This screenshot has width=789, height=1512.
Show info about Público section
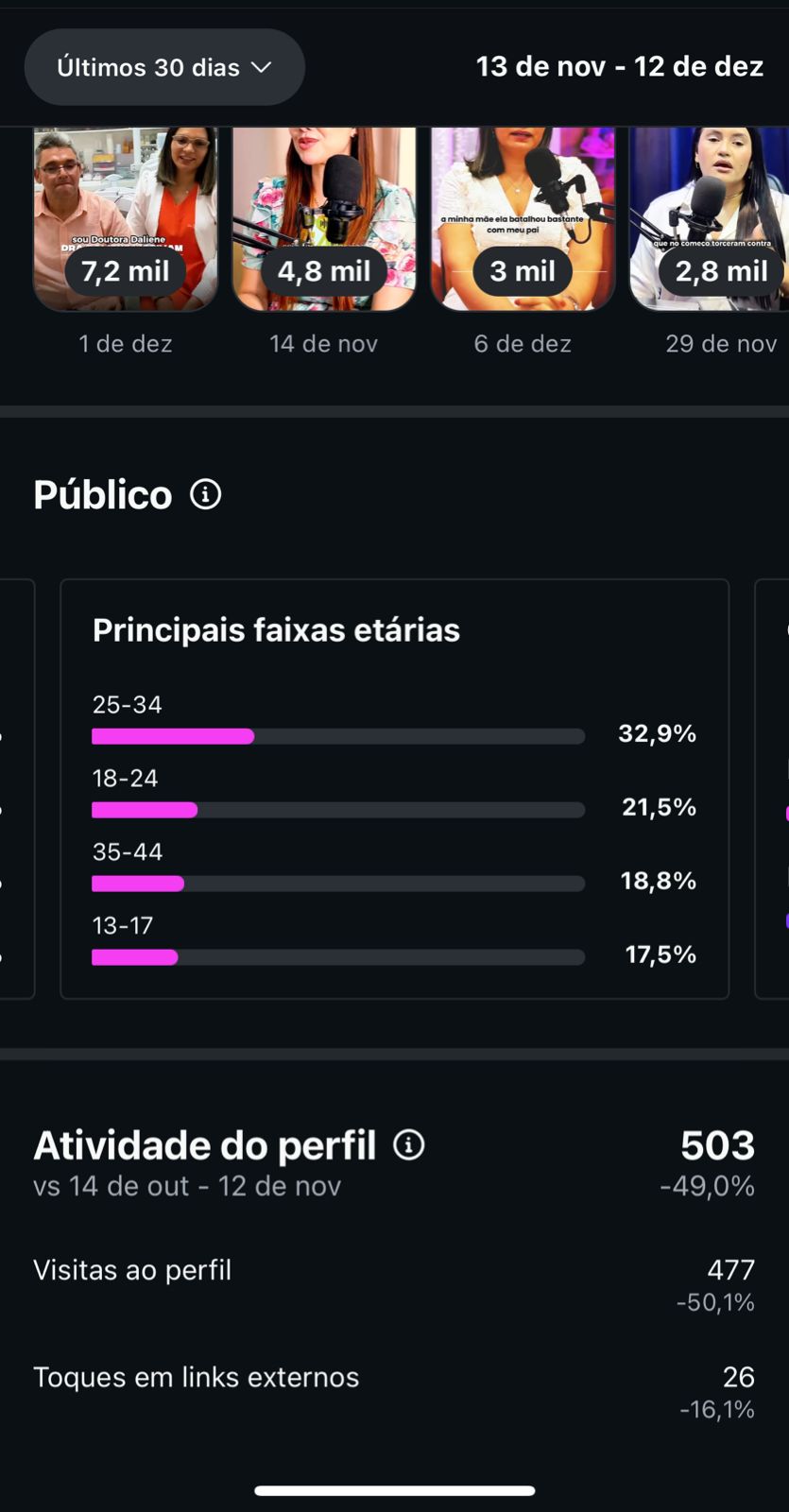pos(206,494)
